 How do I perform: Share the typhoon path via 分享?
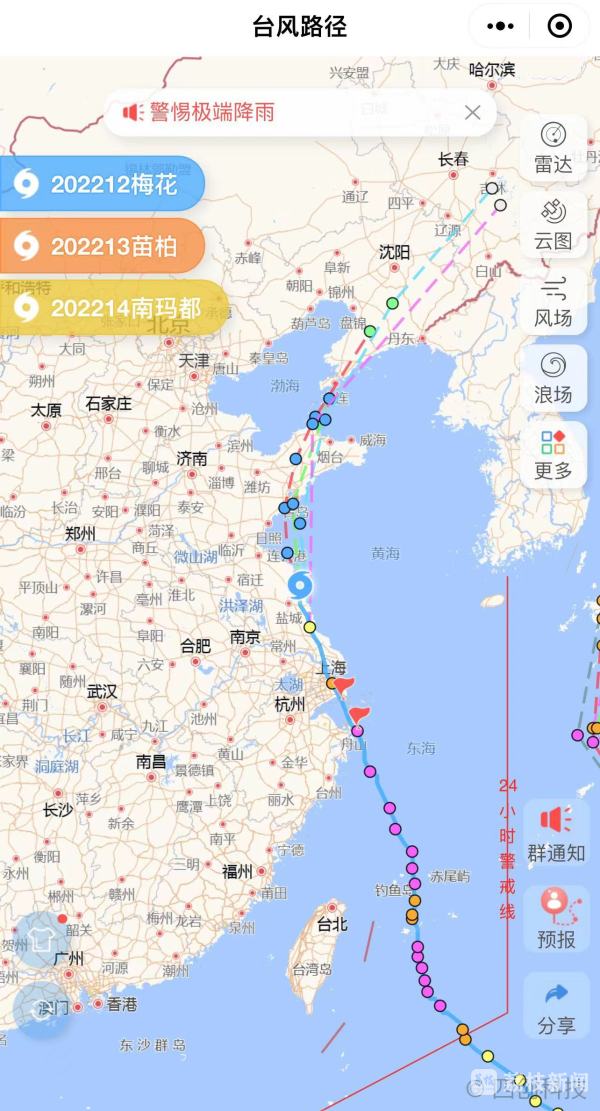[x=556, y=1006]
